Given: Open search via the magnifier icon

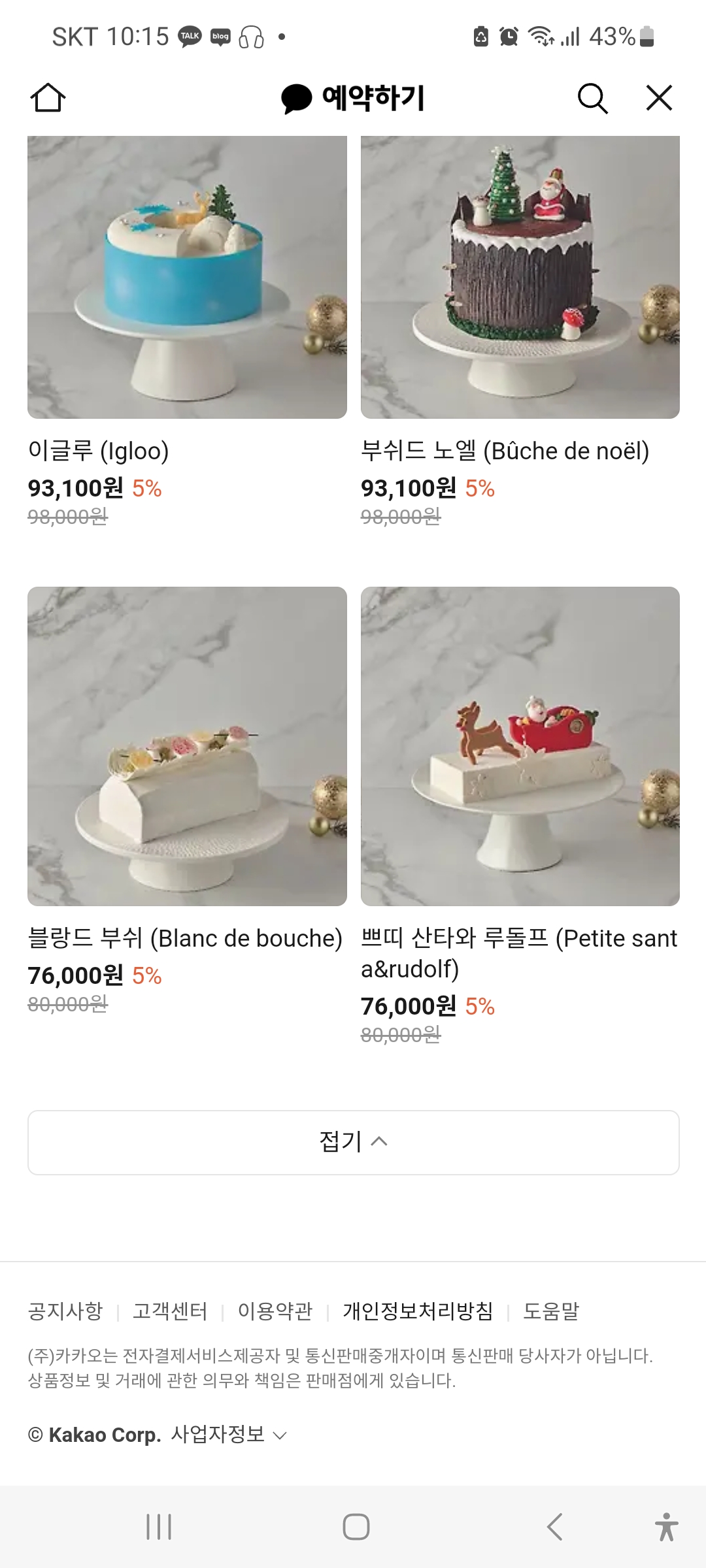Looking at the screenshot, I should [x=592, y=98].
